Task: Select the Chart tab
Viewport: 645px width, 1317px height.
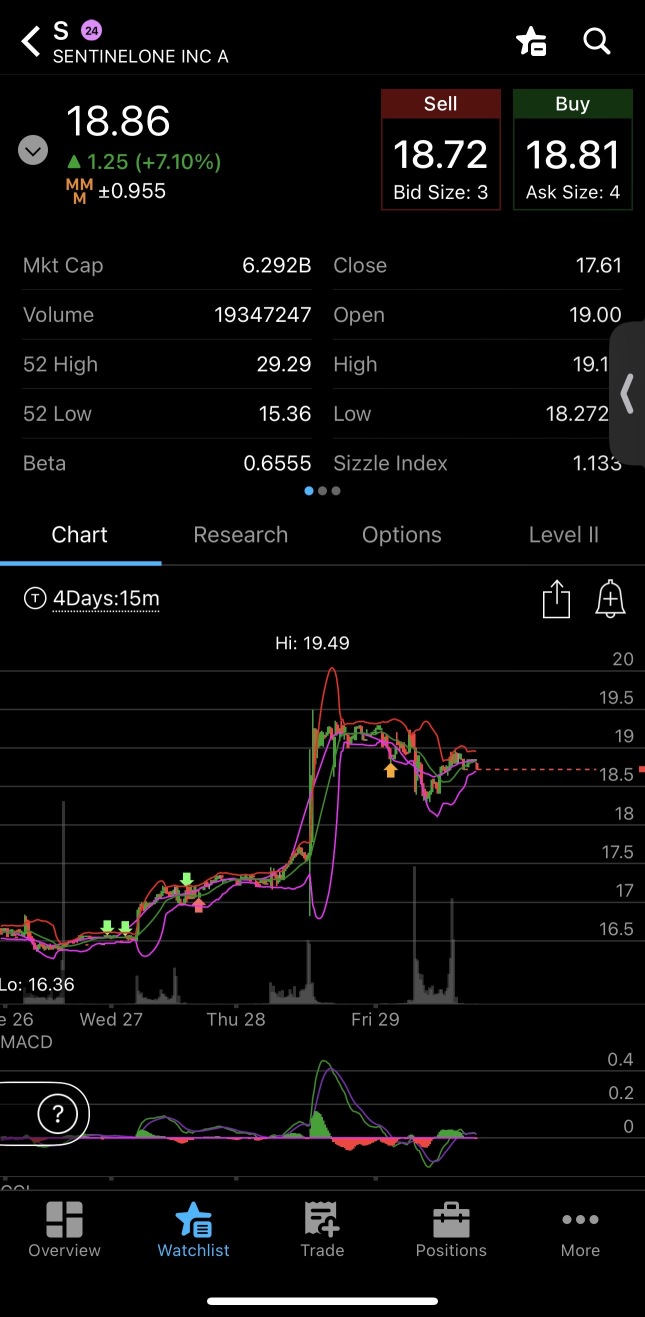Action: [80, 535]
